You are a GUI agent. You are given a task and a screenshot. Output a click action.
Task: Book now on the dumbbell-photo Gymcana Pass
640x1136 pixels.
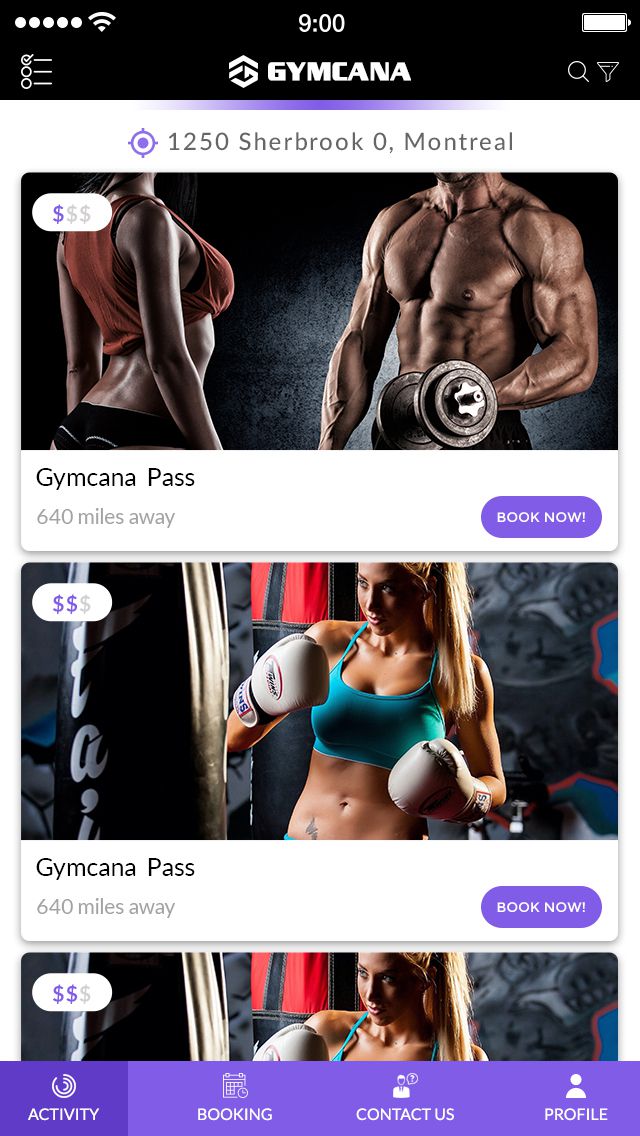(x=541, y=517)
